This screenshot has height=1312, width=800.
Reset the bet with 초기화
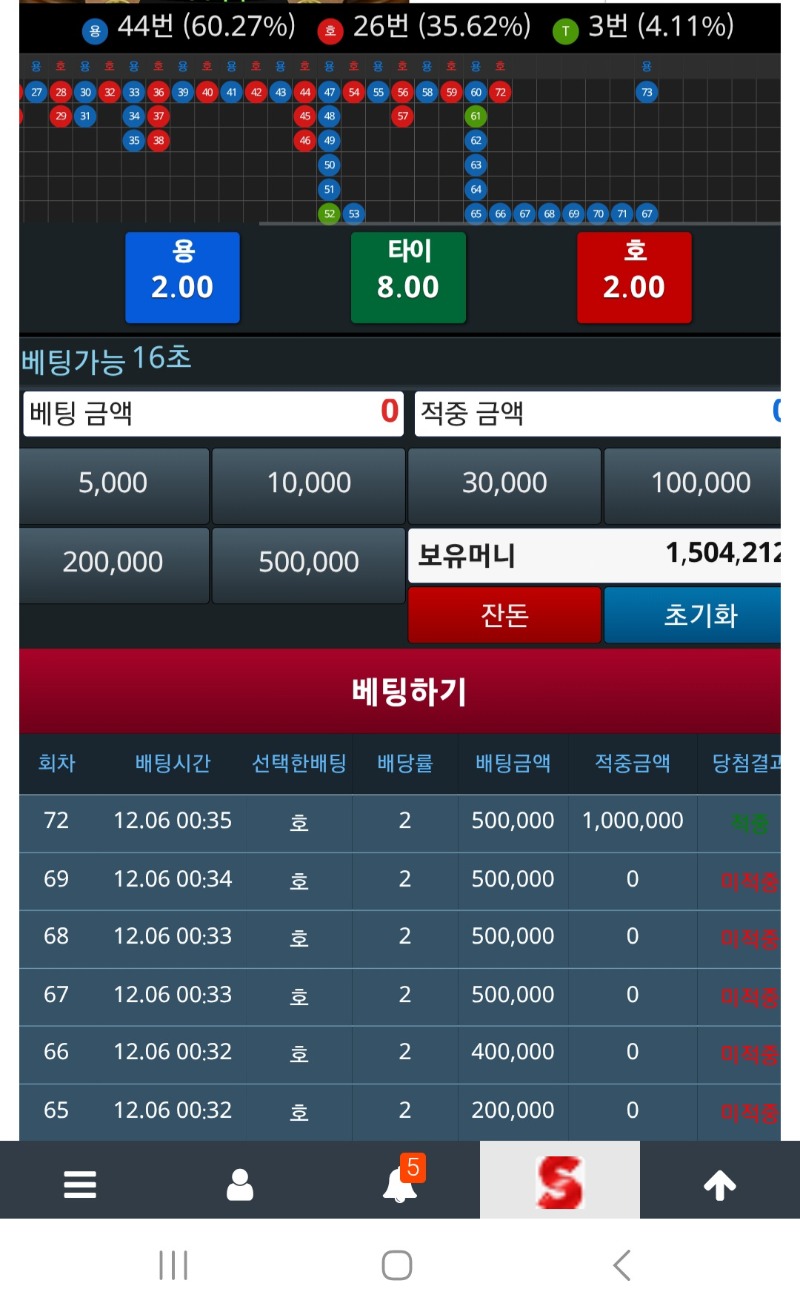click(700, 615)
